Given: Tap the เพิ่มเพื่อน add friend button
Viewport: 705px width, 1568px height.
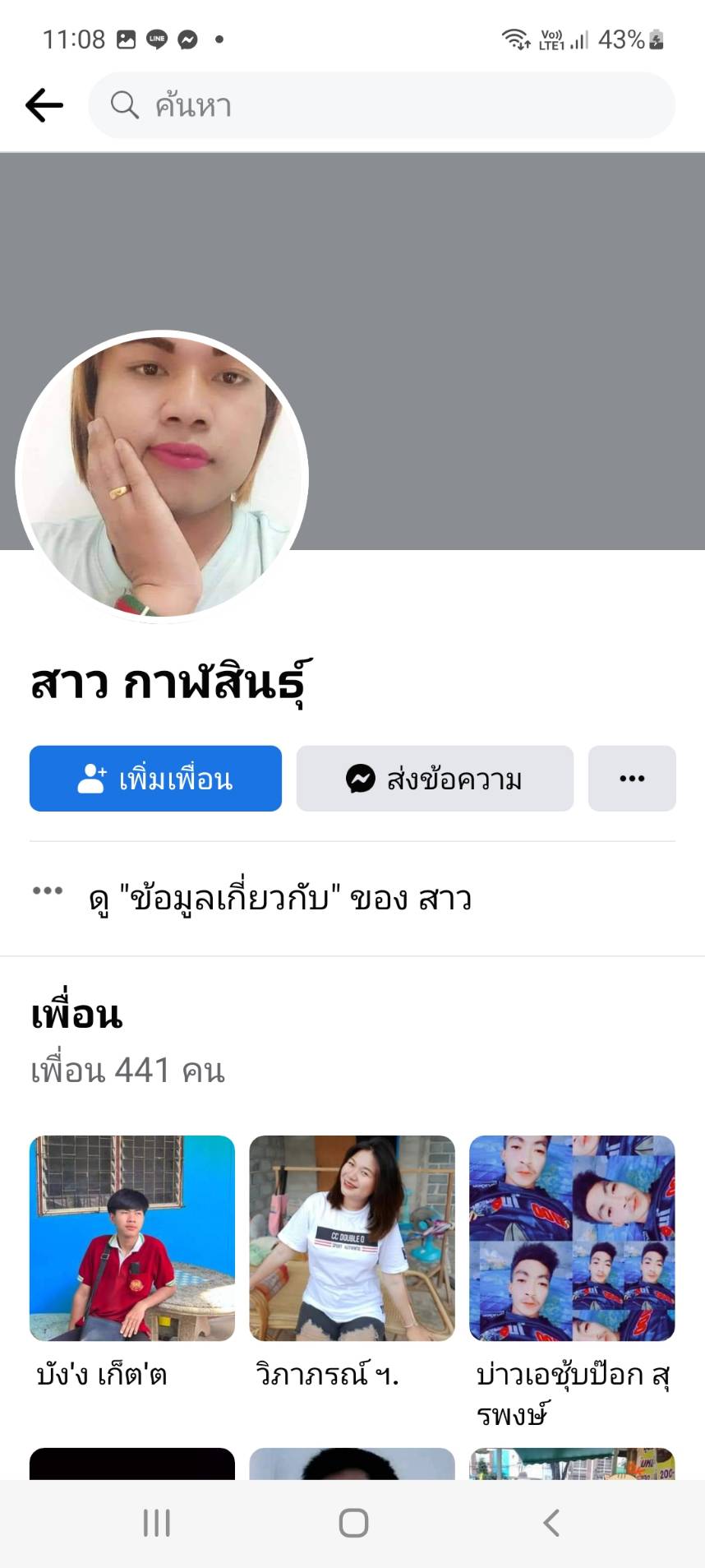Looking at the screenshot, I should (x=155, y=779).
